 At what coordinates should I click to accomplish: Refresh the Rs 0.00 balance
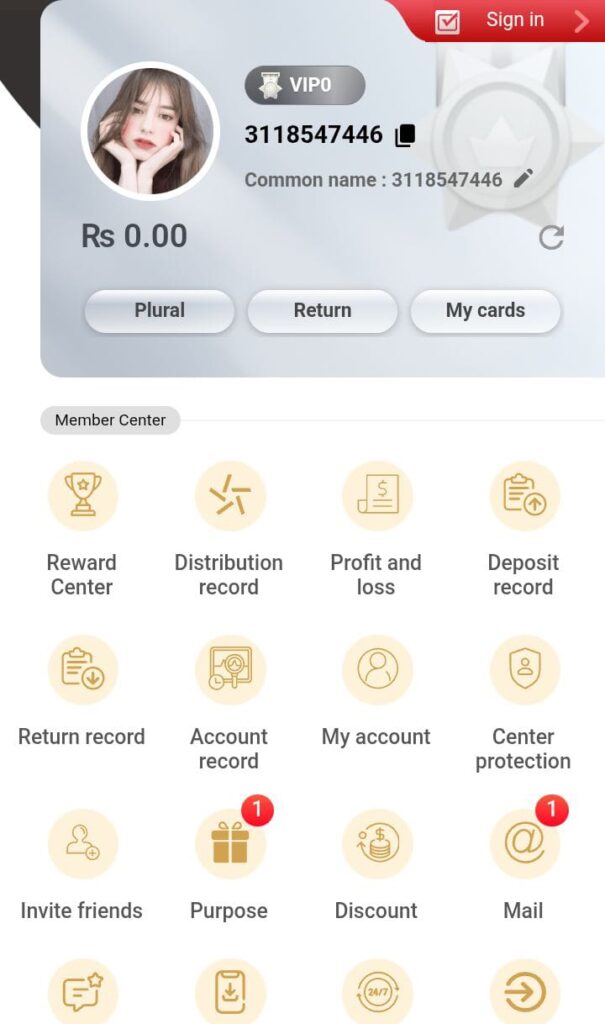[x=551, y=238]
